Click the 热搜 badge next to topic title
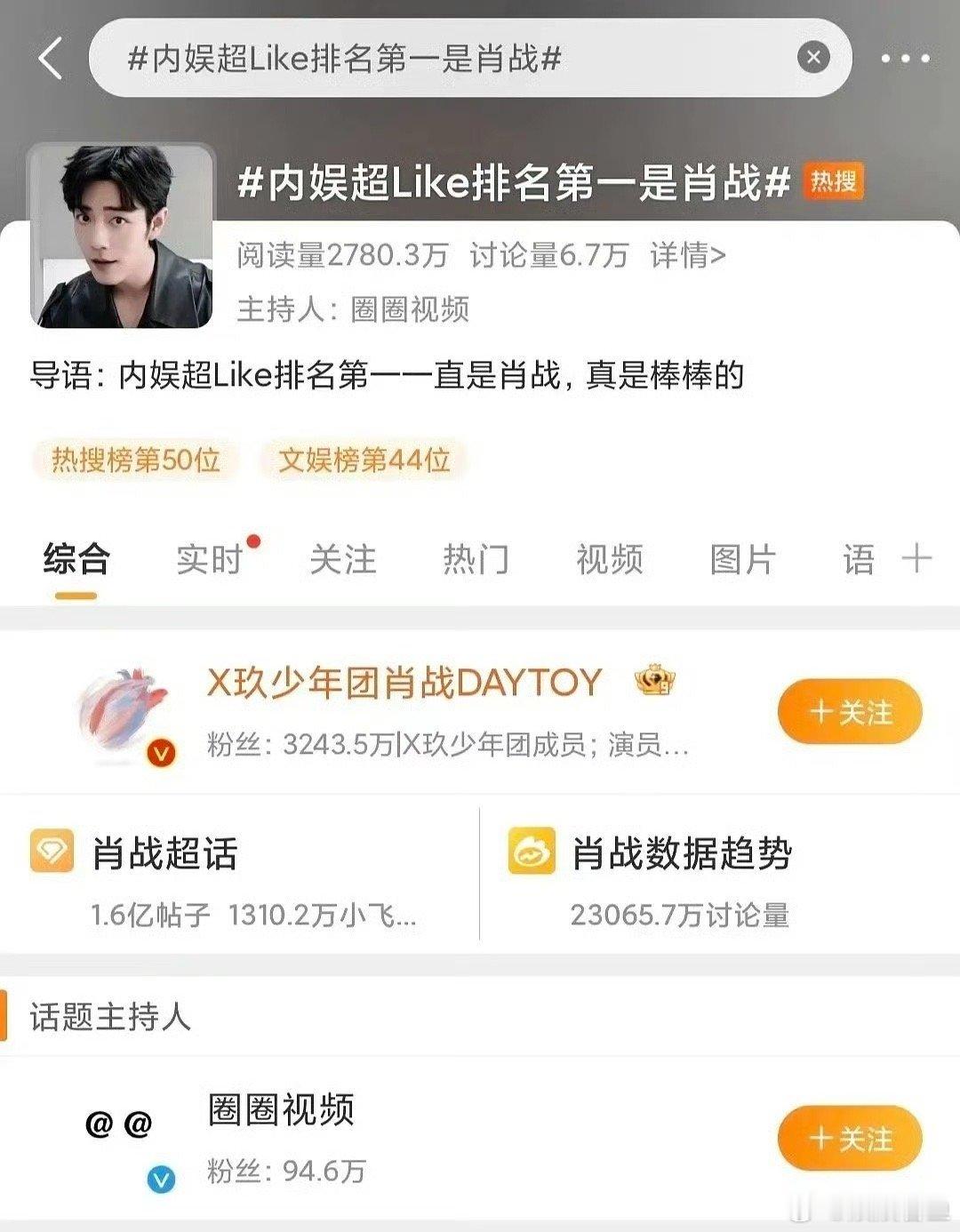The height and width of the screenshot is (1232, 960). (831, 184)
